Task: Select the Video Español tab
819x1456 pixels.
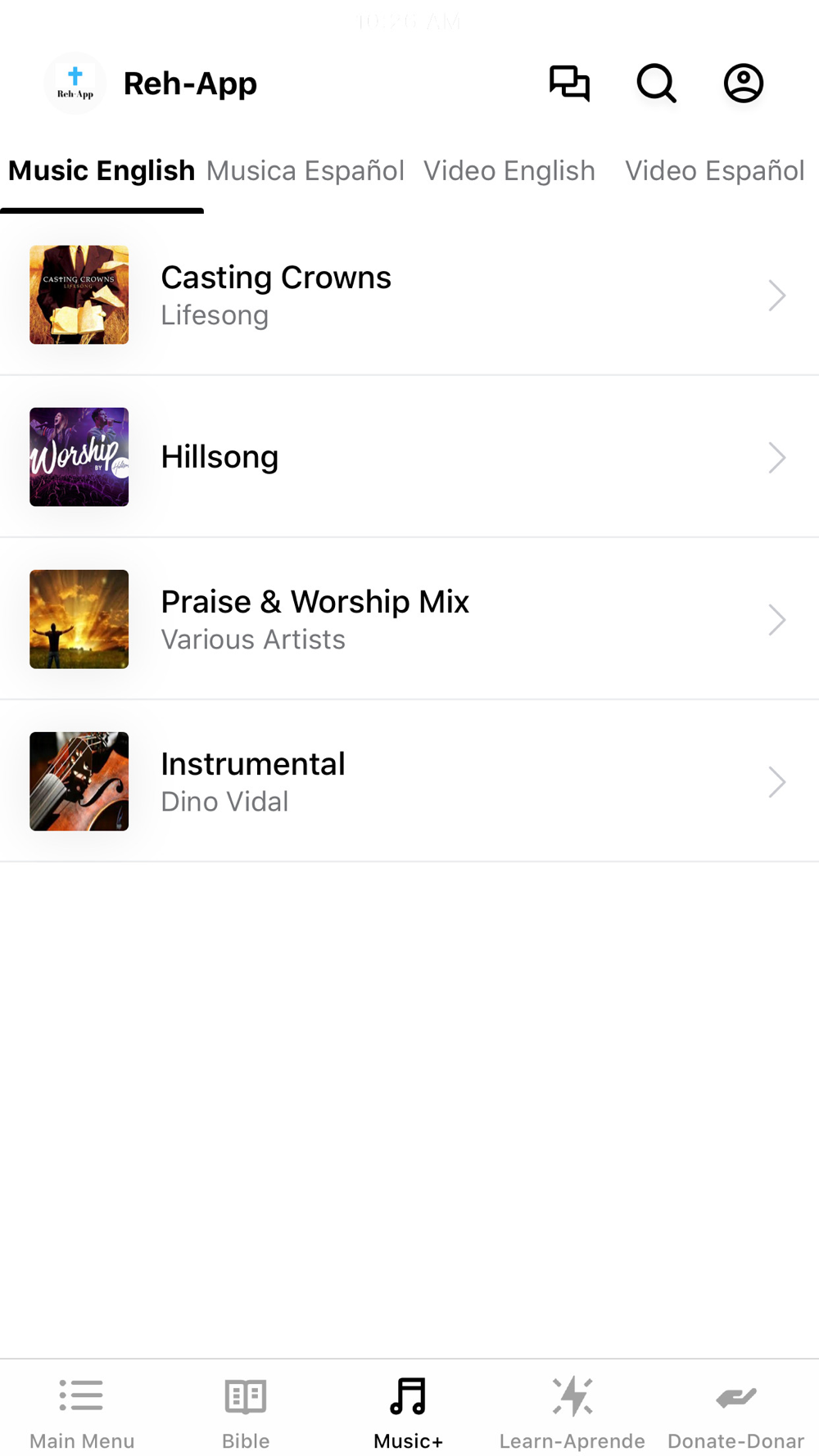Action: [x=714, y=170]
